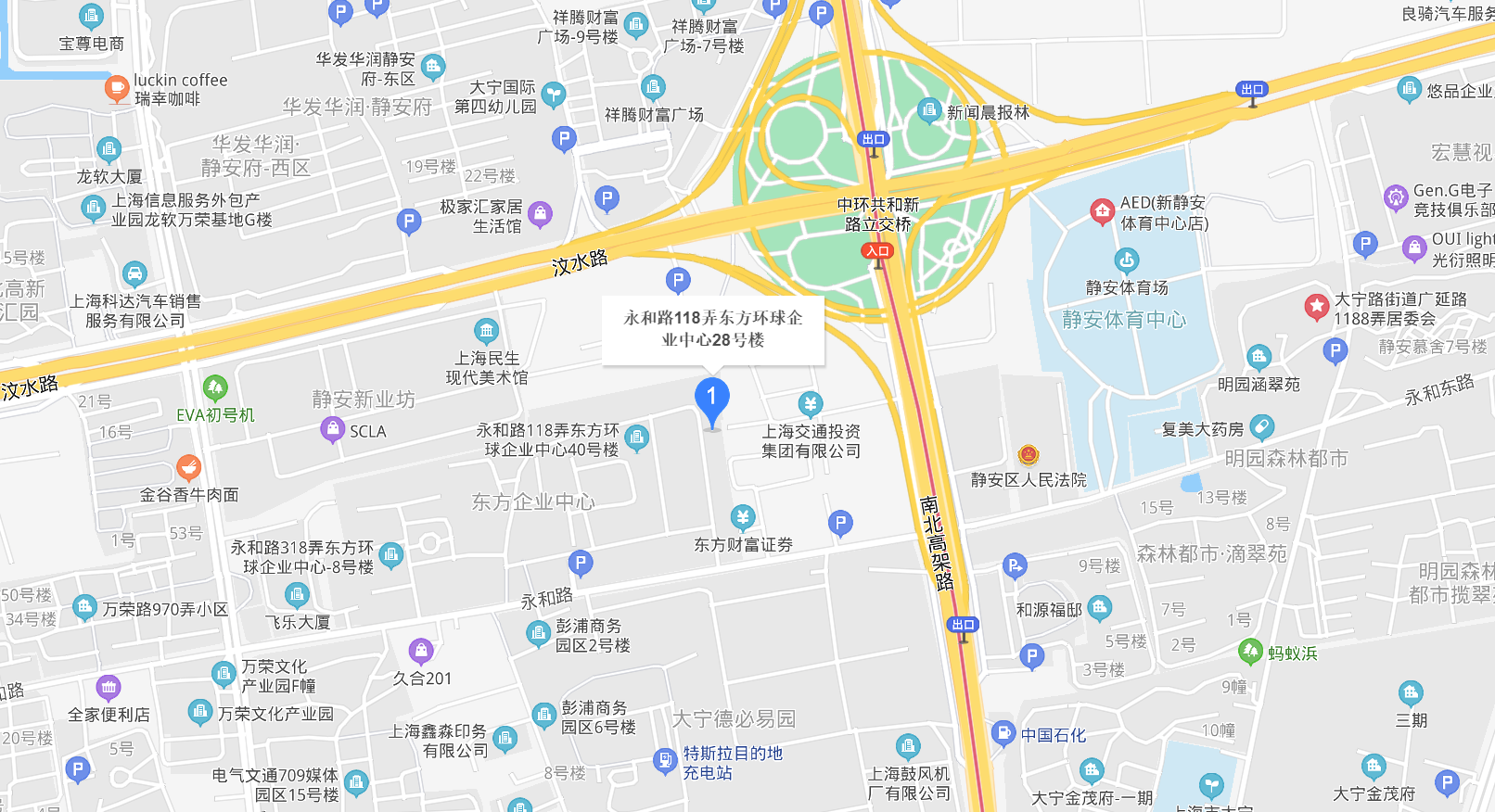The image size is (1495, 812).
Task: Tap the 金谷香牛肉面 restaurant pin
Action: 188,467
